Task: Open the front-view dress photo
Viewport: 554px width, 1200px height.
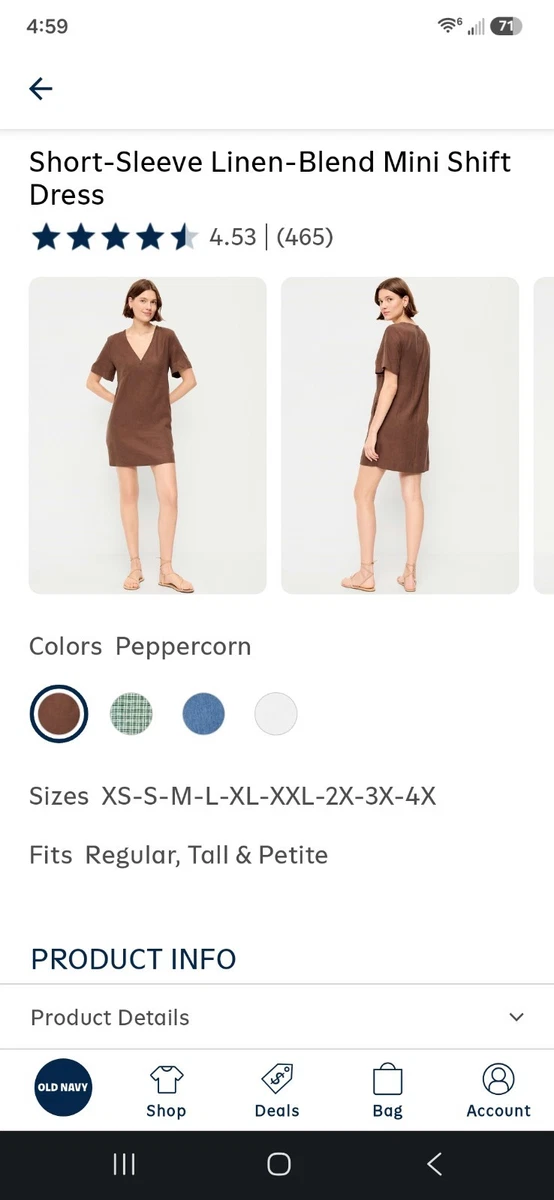Action: point(148,435)
